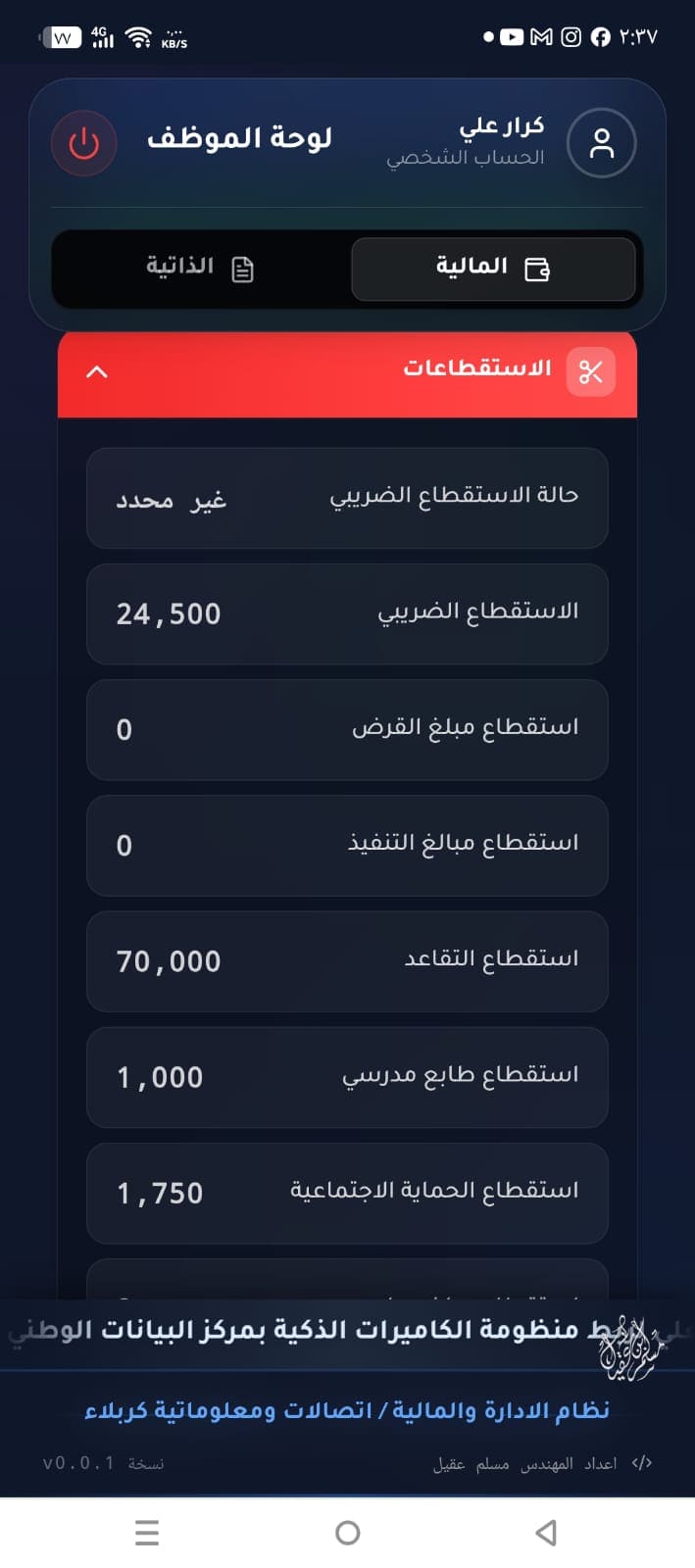The width and height of the screenshot is (695, 1568).
Task: Open the profile avatar for كرار علي
Action: tap(602, 143)
